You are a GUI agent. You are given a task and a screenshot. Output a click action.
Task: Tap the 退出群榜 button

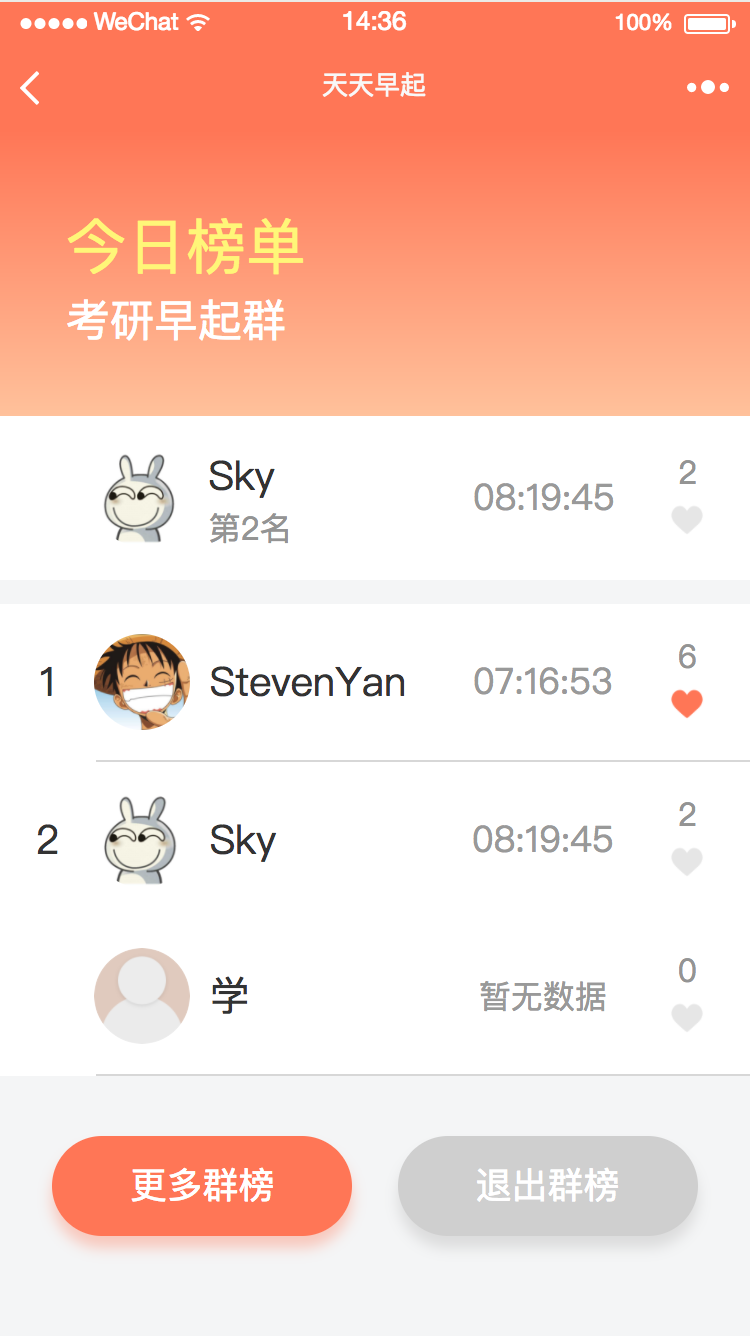point(547,1186)
